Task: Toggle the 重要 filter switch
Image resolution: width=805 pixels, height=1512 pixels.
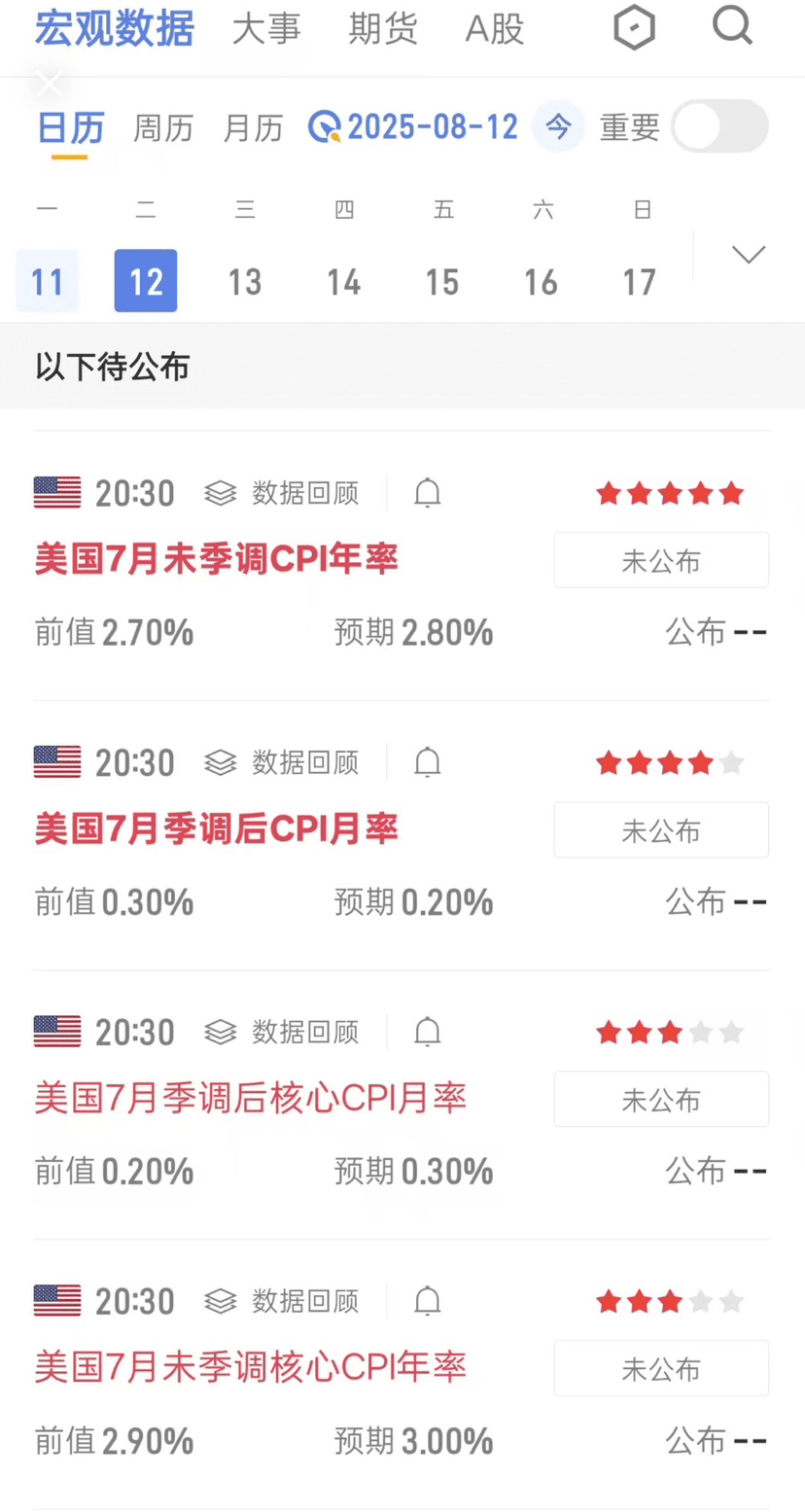Action: pyautogui.click(x=719, y=126)
